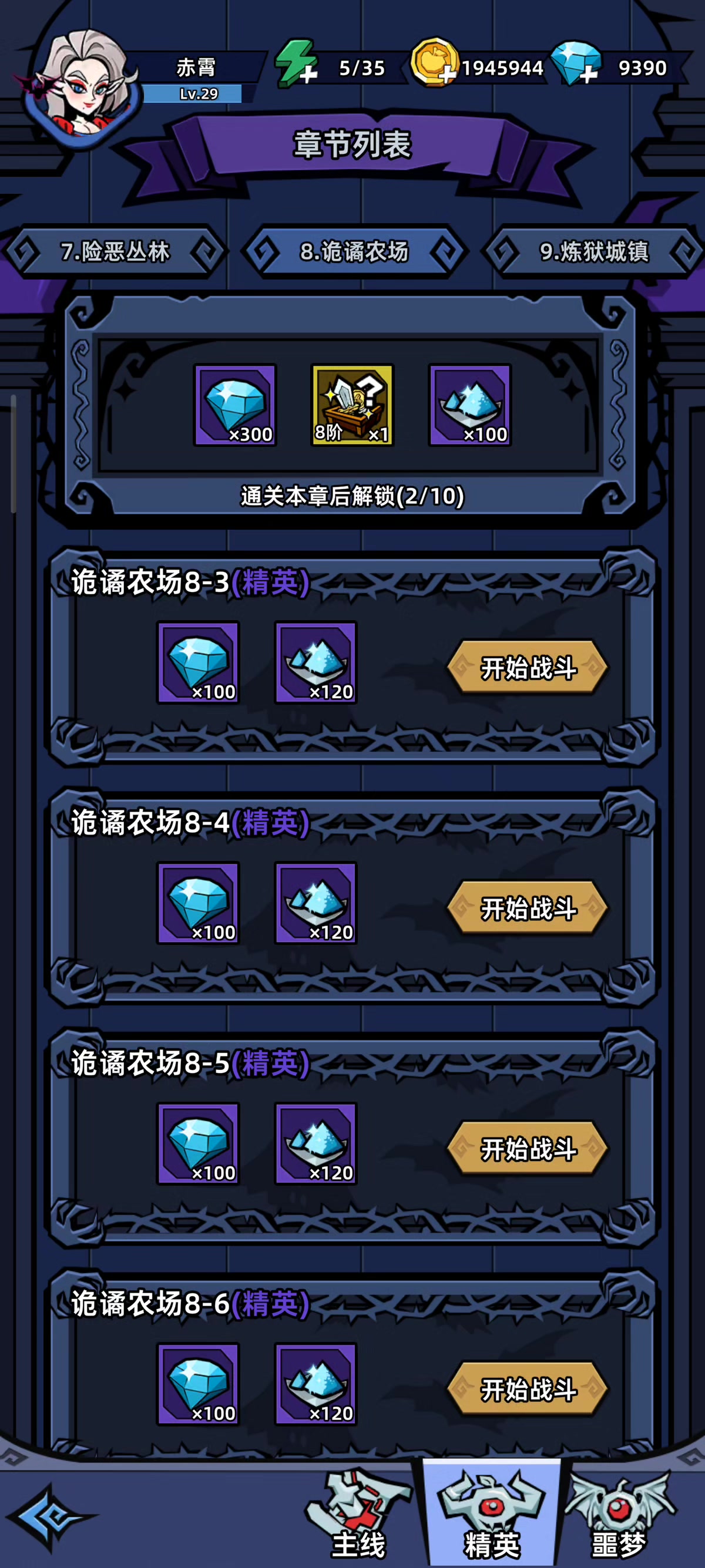Open the player avatar profile
Screen dimensions: 705x1568
click(79, 88)
